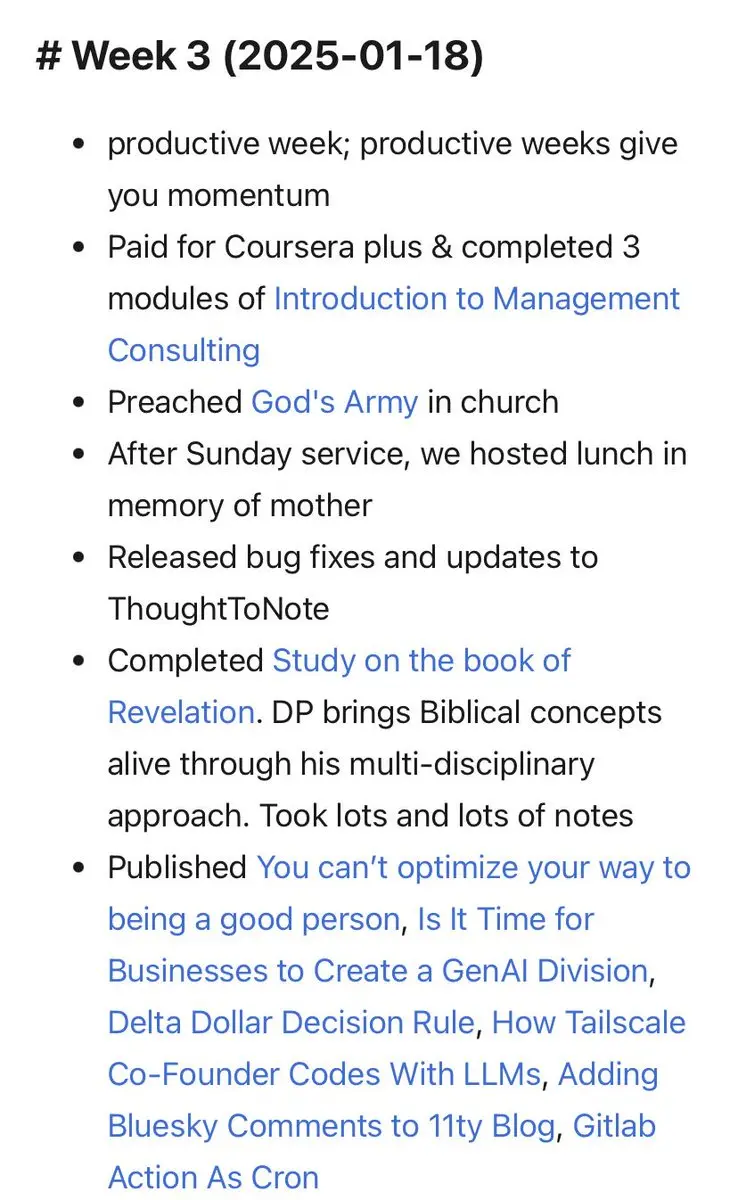
Task: View the Delta Dollar Decision Rule post
Action: click(x=290, y=1022)
